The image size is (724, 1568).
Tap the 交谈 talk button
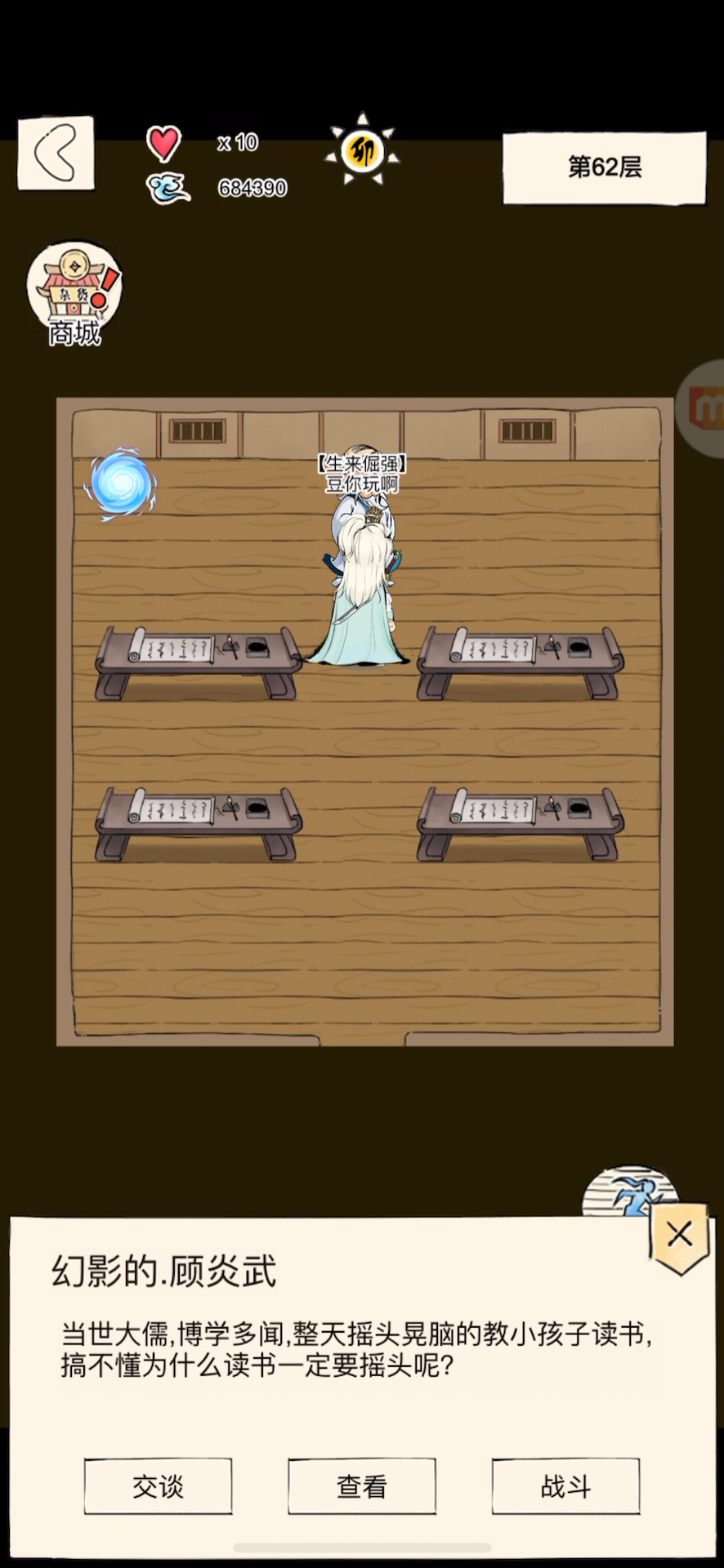point(158,1486)
